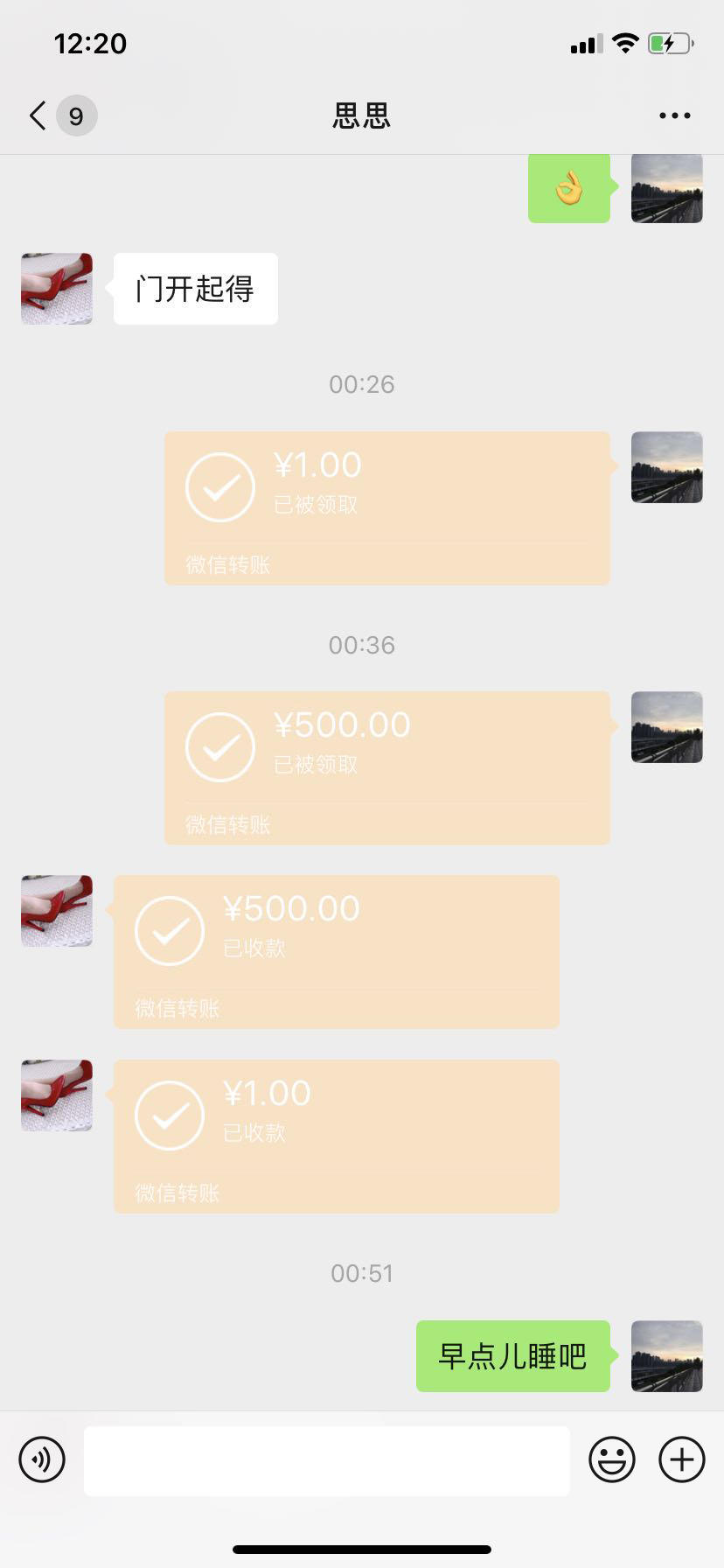Tap the charging battery status icon
Screen dimensions: 724x1568
(670, 42)
